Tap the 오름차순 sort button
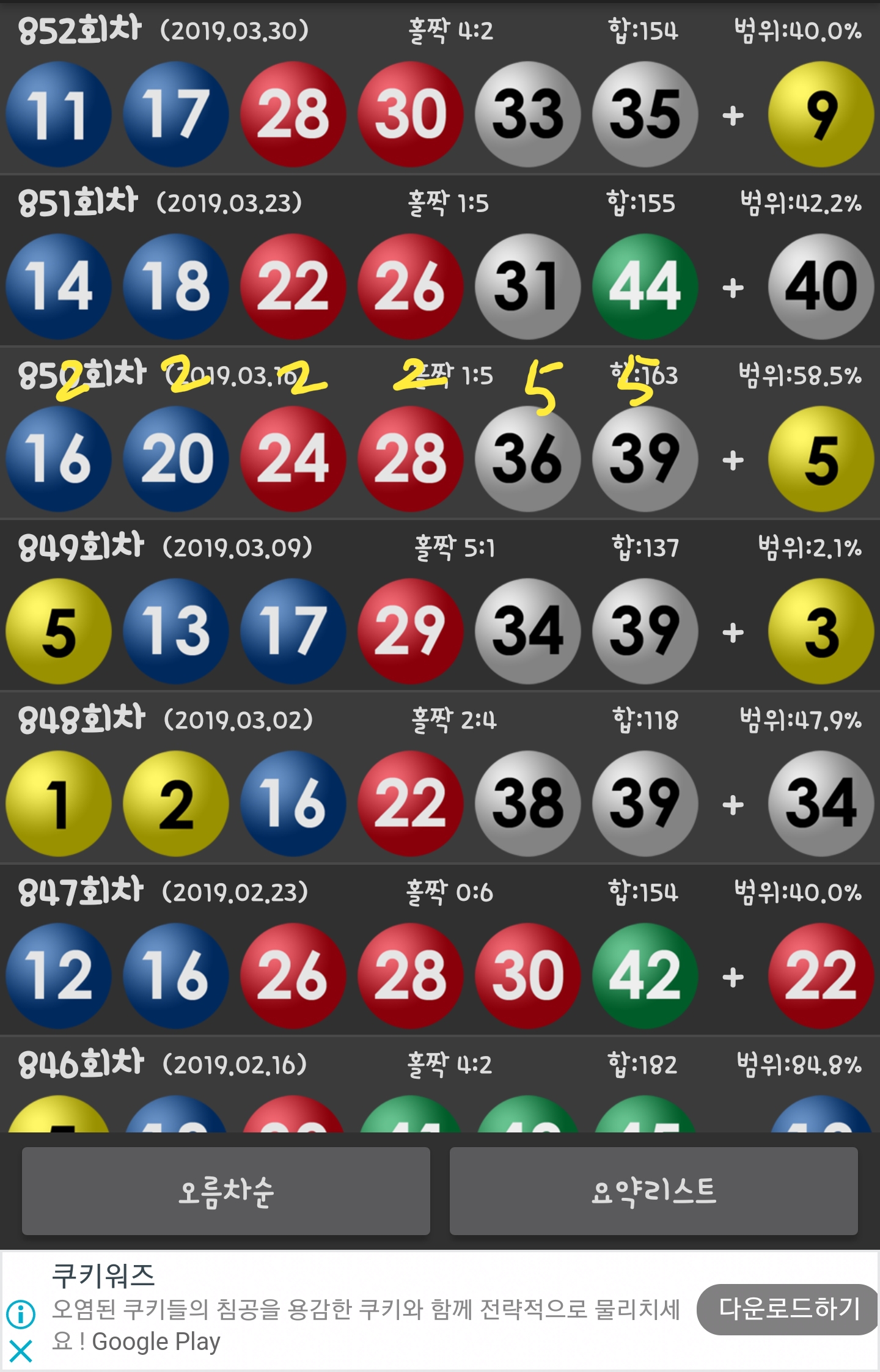Viewport: 880px width, 1372px height. point(226,1190)
